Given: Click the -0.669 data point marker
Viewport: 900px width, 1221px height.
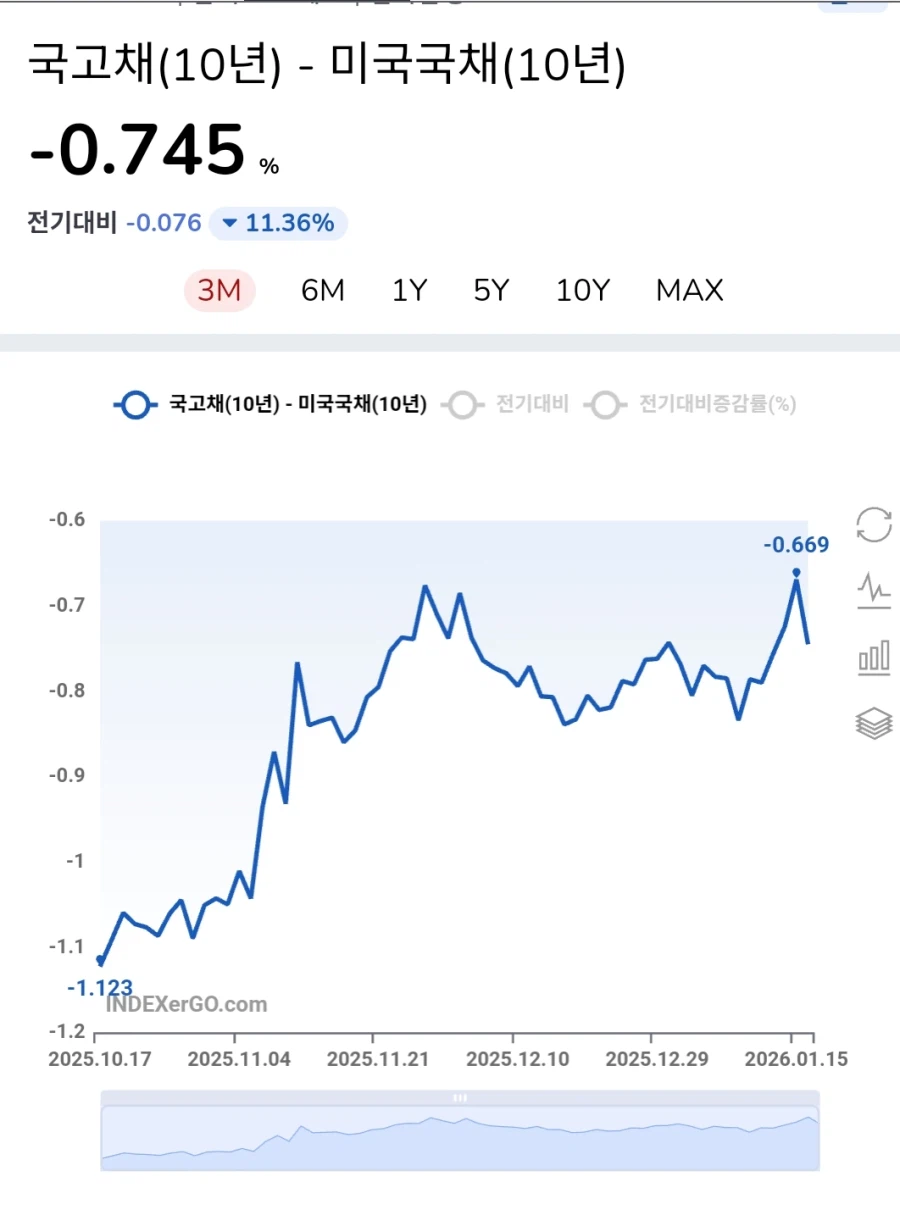Looking at the screenshot, I should point(795,573).
